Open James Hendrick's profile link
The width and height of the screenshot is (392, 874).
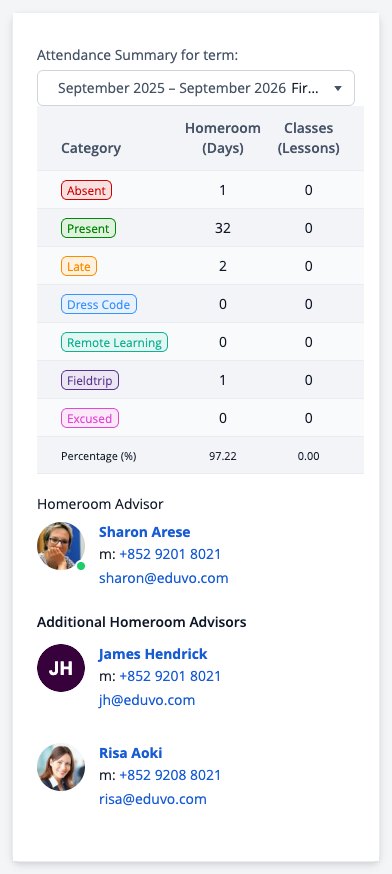pyautogui.click(x=153, y=654)
